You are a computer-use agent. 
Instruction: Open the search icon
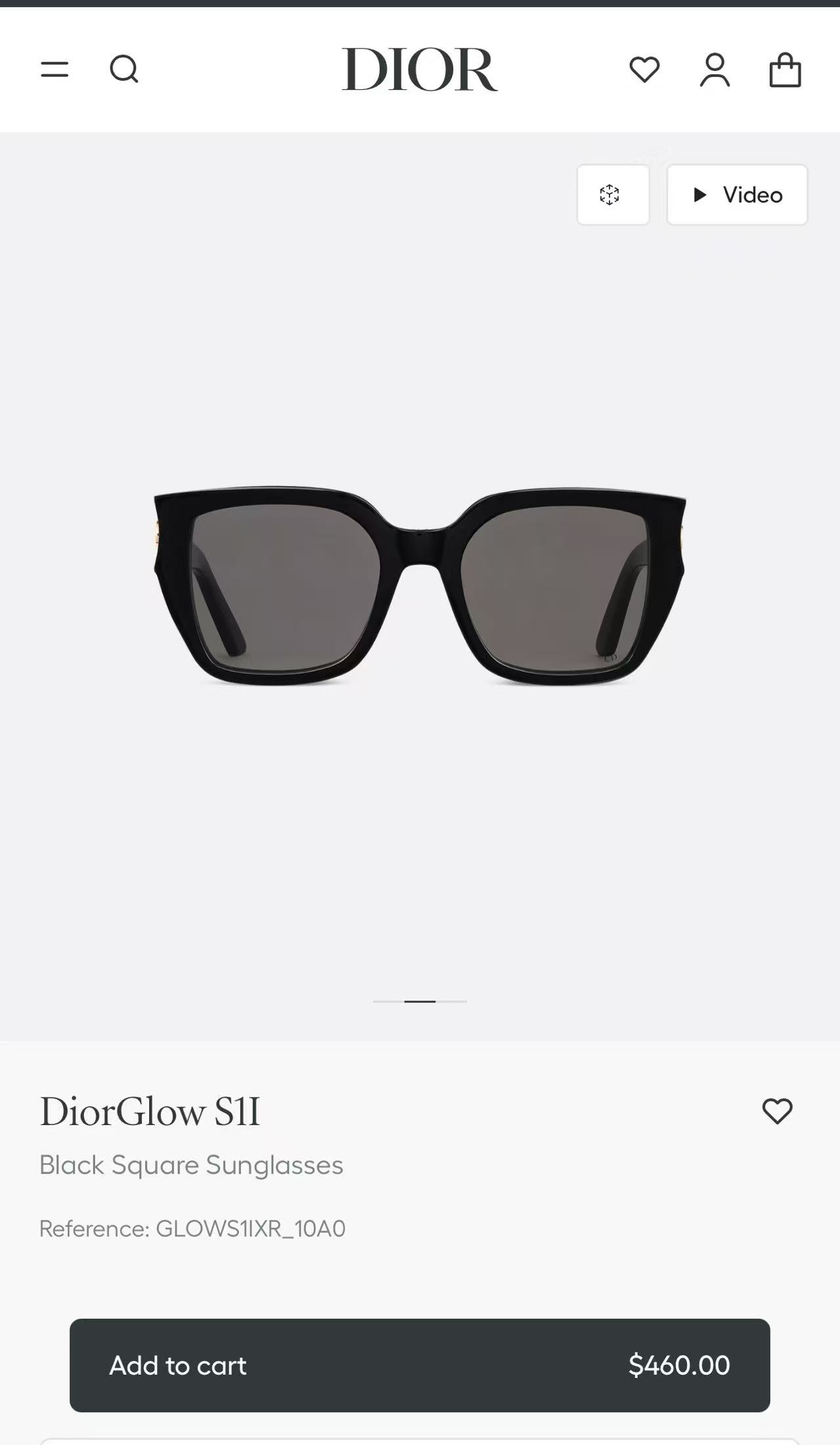pyautogui.click(x=123, y=69)
